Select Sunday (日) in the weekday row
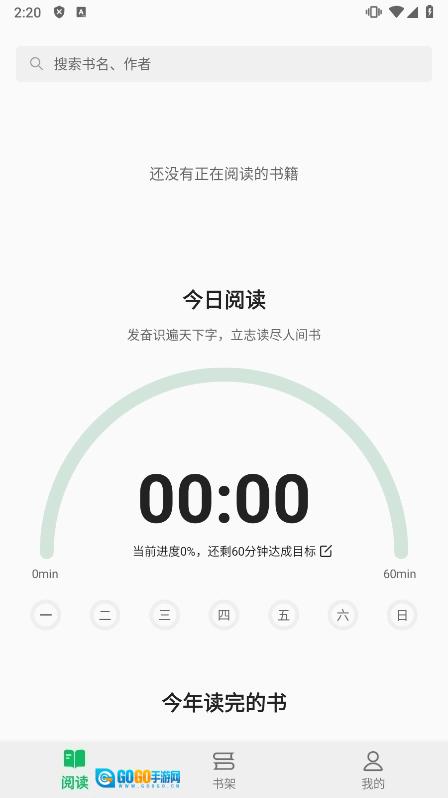448x798 pixels. click(x=402, y=615)
